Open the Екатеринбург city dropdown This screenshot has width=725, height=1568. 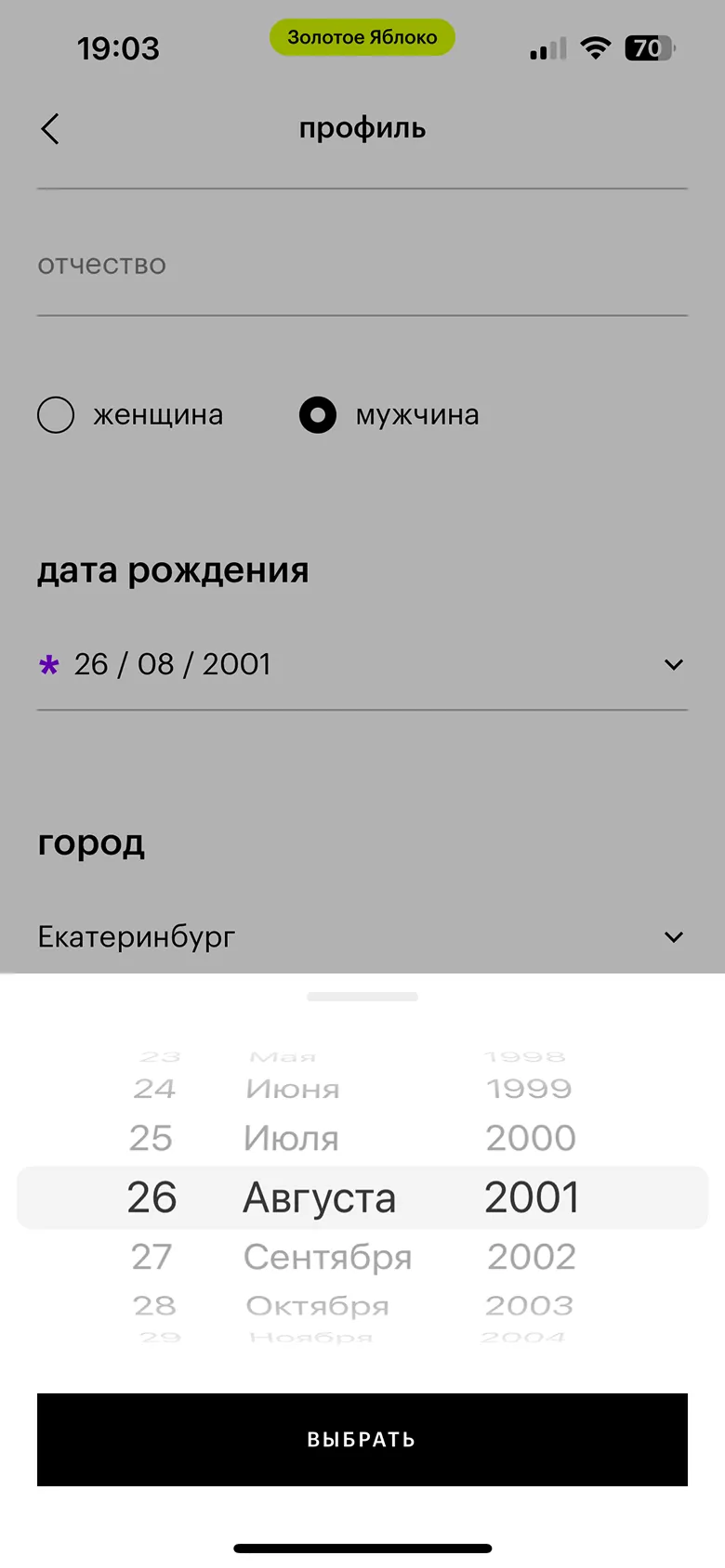click(x=673, y=936)
